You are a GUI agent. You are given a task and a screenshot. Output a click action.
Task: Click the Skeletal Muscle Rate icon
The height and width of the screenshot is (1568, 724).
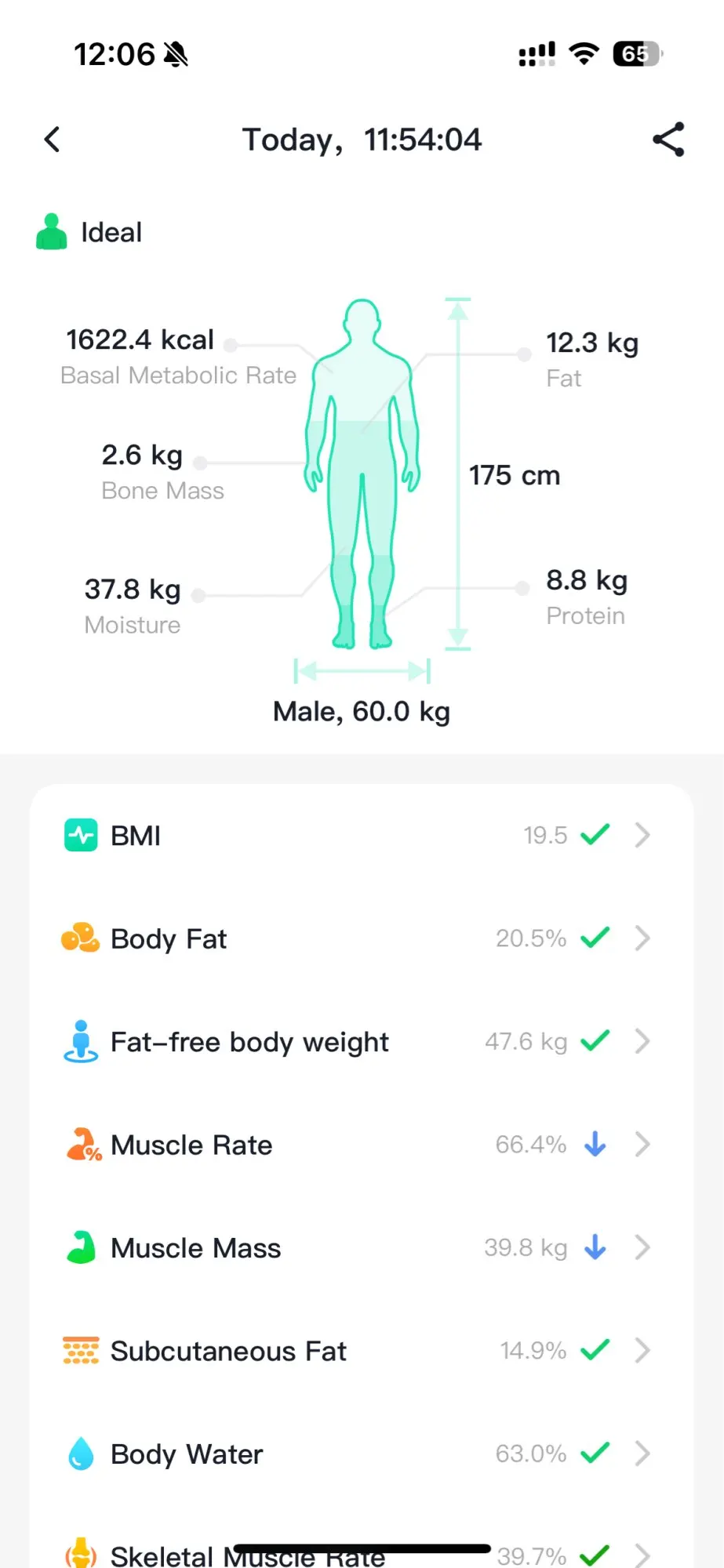[x=81, y=1554]
